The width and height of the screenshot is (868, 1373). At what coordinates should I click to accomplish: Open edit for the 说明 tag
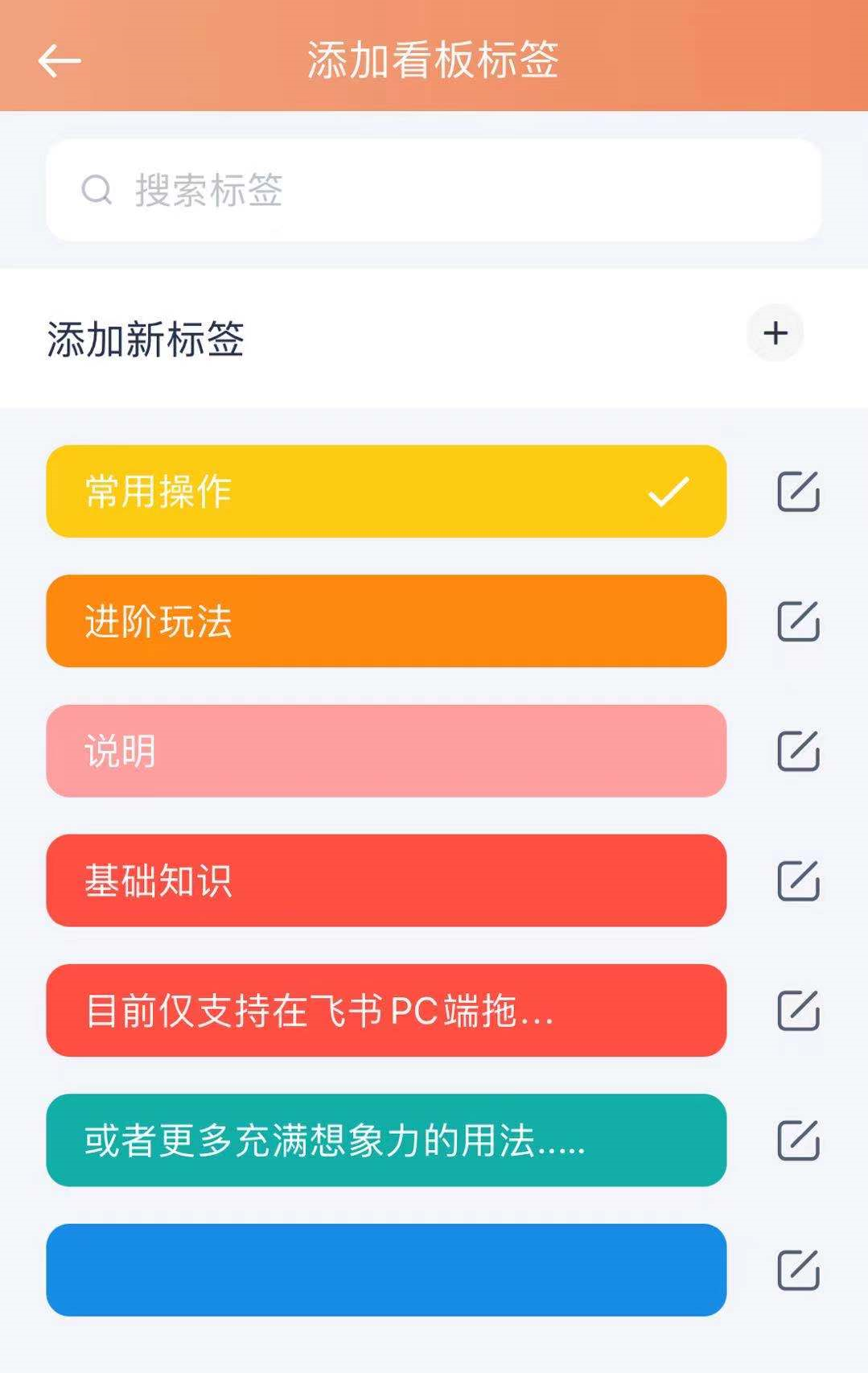click(798, 751)
